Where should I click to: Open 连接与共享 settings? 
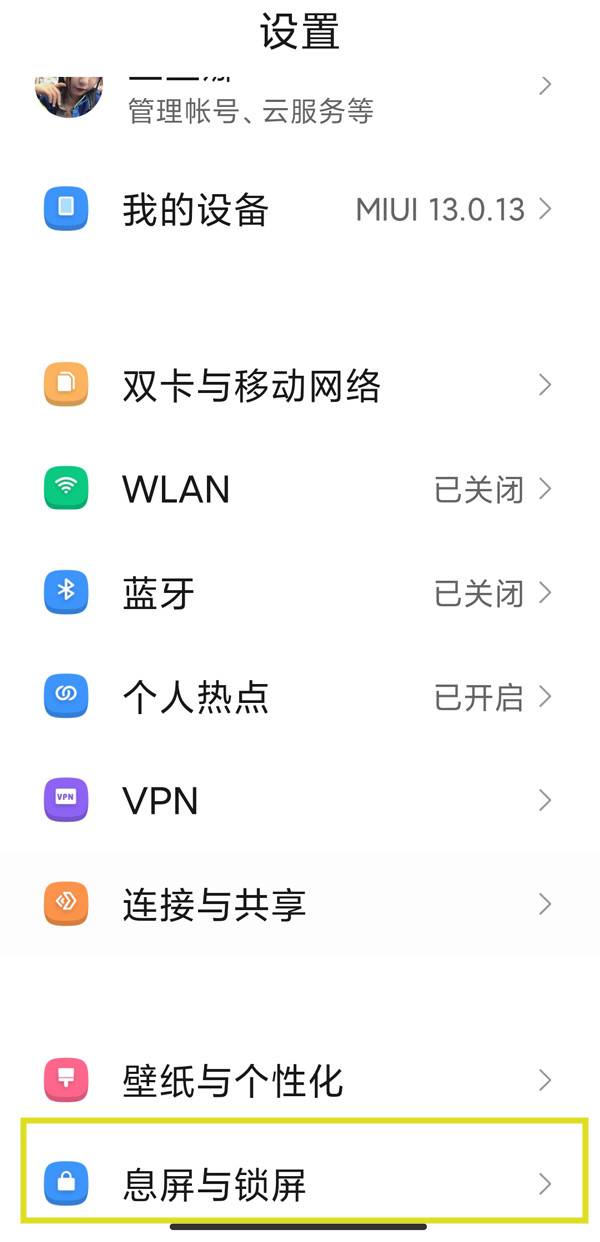tap(300, 905)
